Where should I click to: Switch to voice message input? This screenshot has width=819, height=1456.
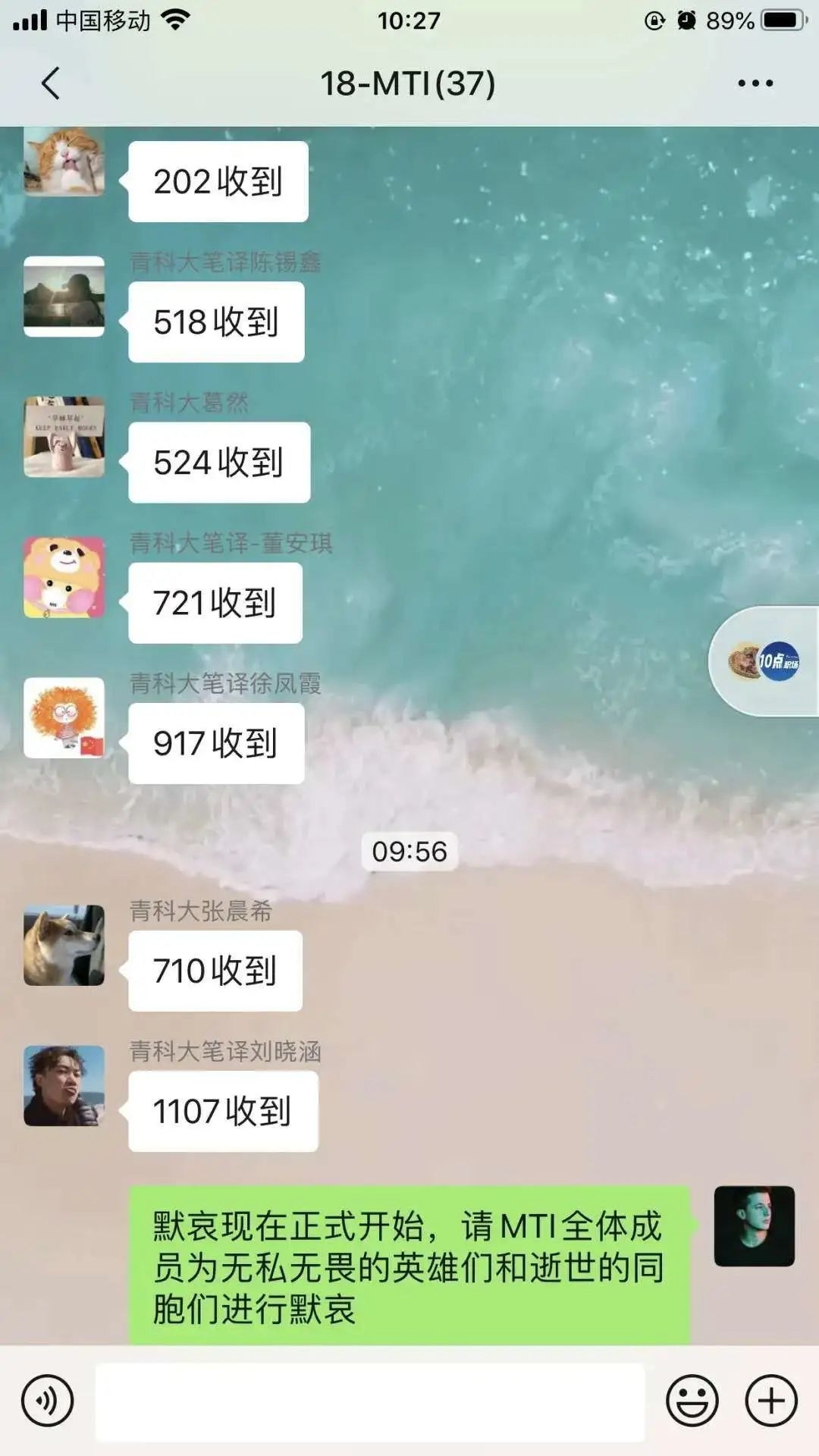pyautogui.click(x=48, y=1401)
